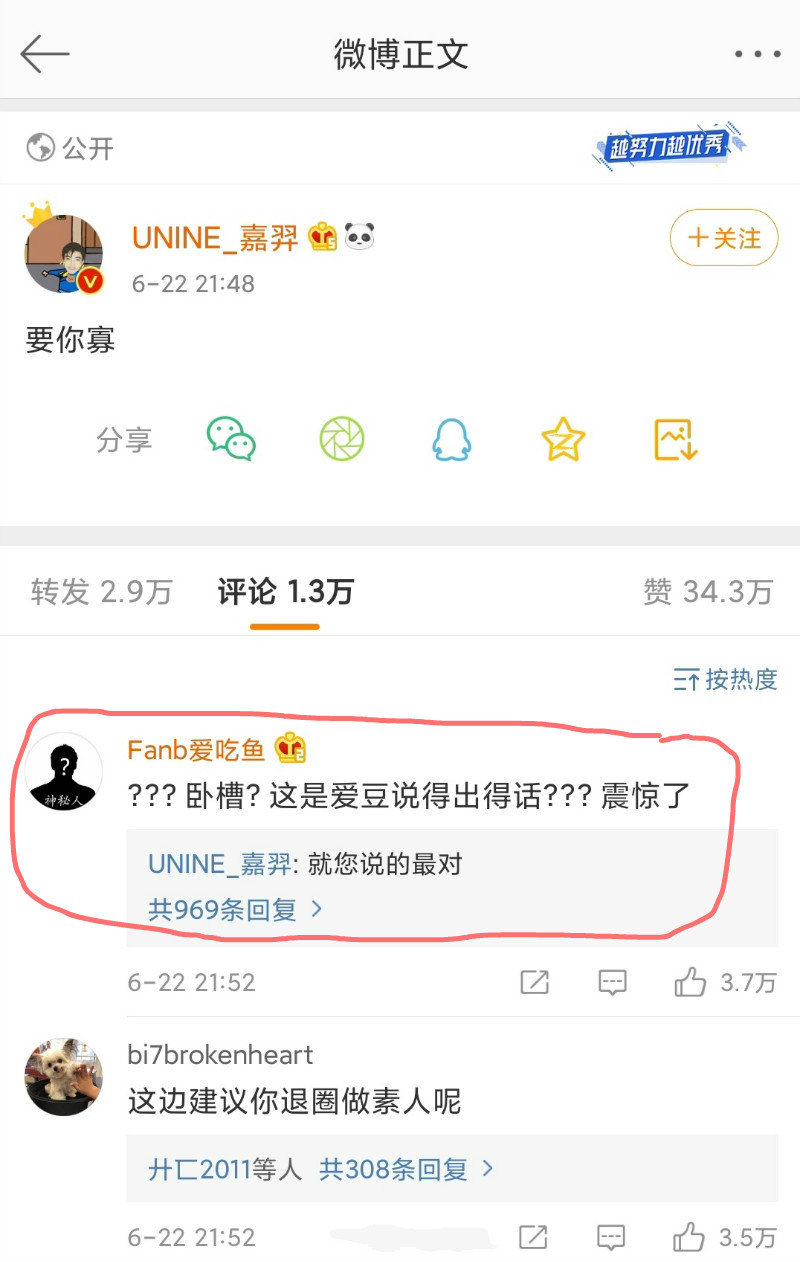This screenshot has width=800, height=1262.
Task: Save the post as an image
Action: click(x=675, y=439)
